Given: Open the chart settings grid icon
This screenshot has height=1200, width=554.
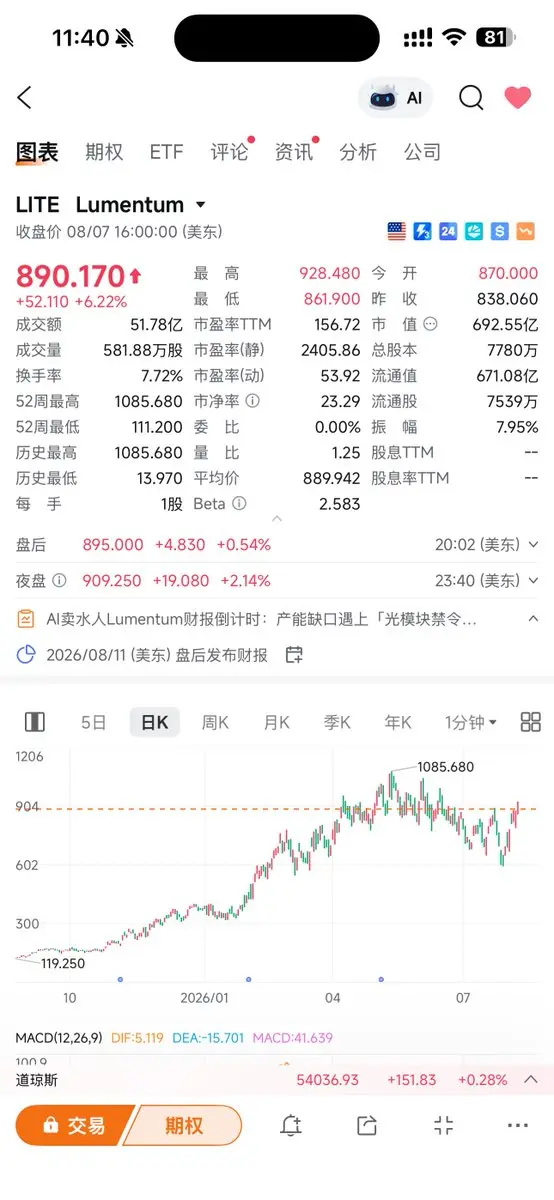Looking at the screenshot, I should (531, 722).
